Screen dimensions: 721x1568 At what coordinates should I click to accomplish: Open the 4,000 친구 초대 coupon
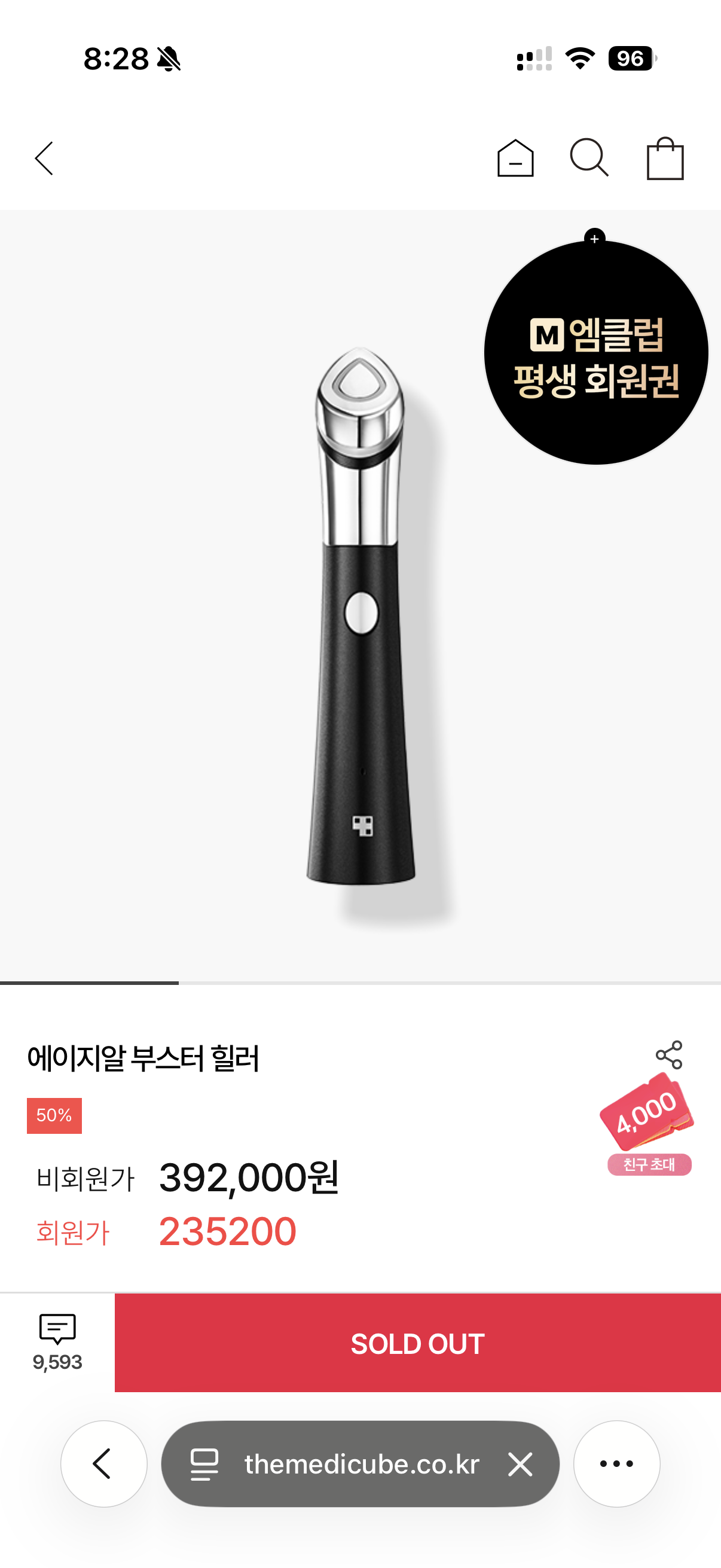[x=648, y=1125]
